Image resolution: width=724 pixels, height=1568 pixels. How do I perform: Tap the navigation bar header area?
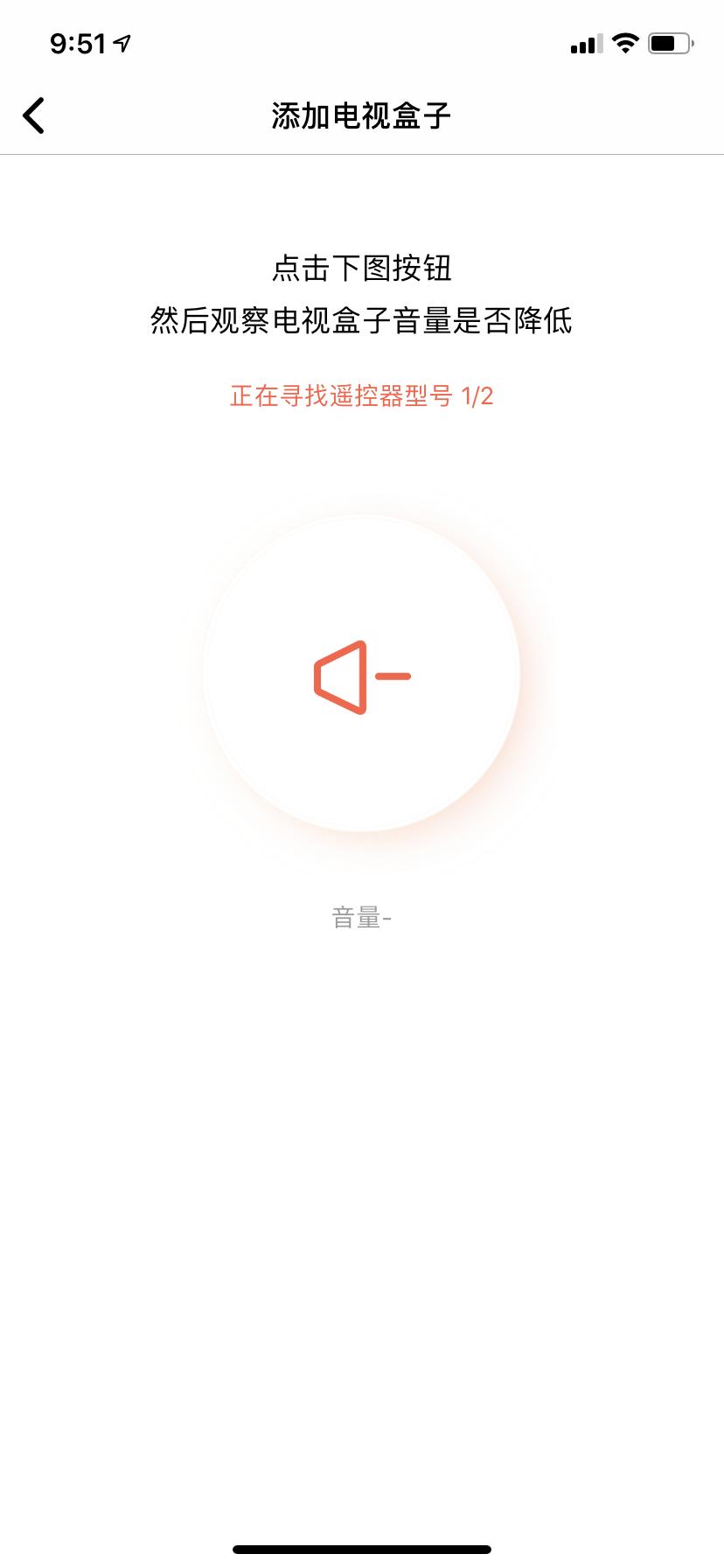(362, 113)
